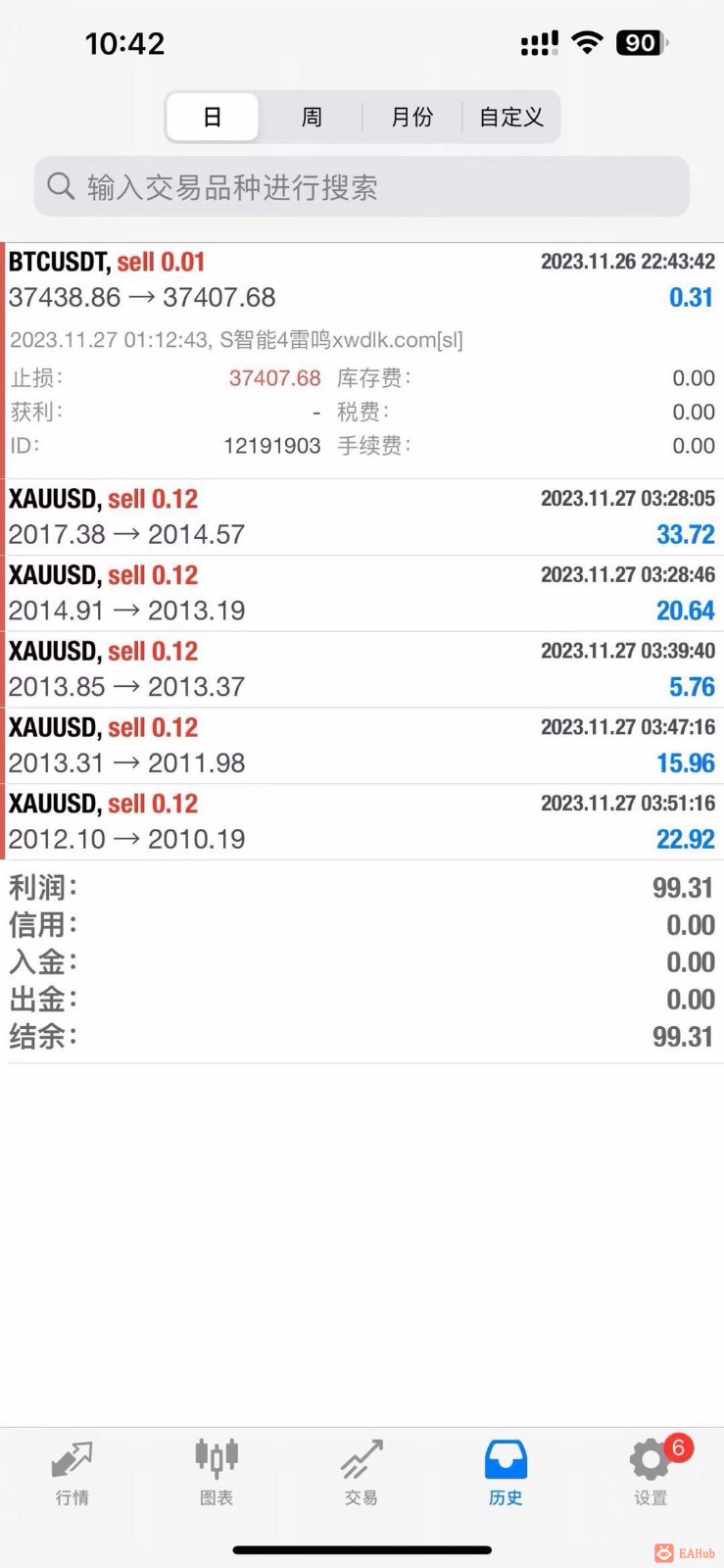
Task: Expand the XAUUSD trade with profit 20.64
Action: (362, 594)
